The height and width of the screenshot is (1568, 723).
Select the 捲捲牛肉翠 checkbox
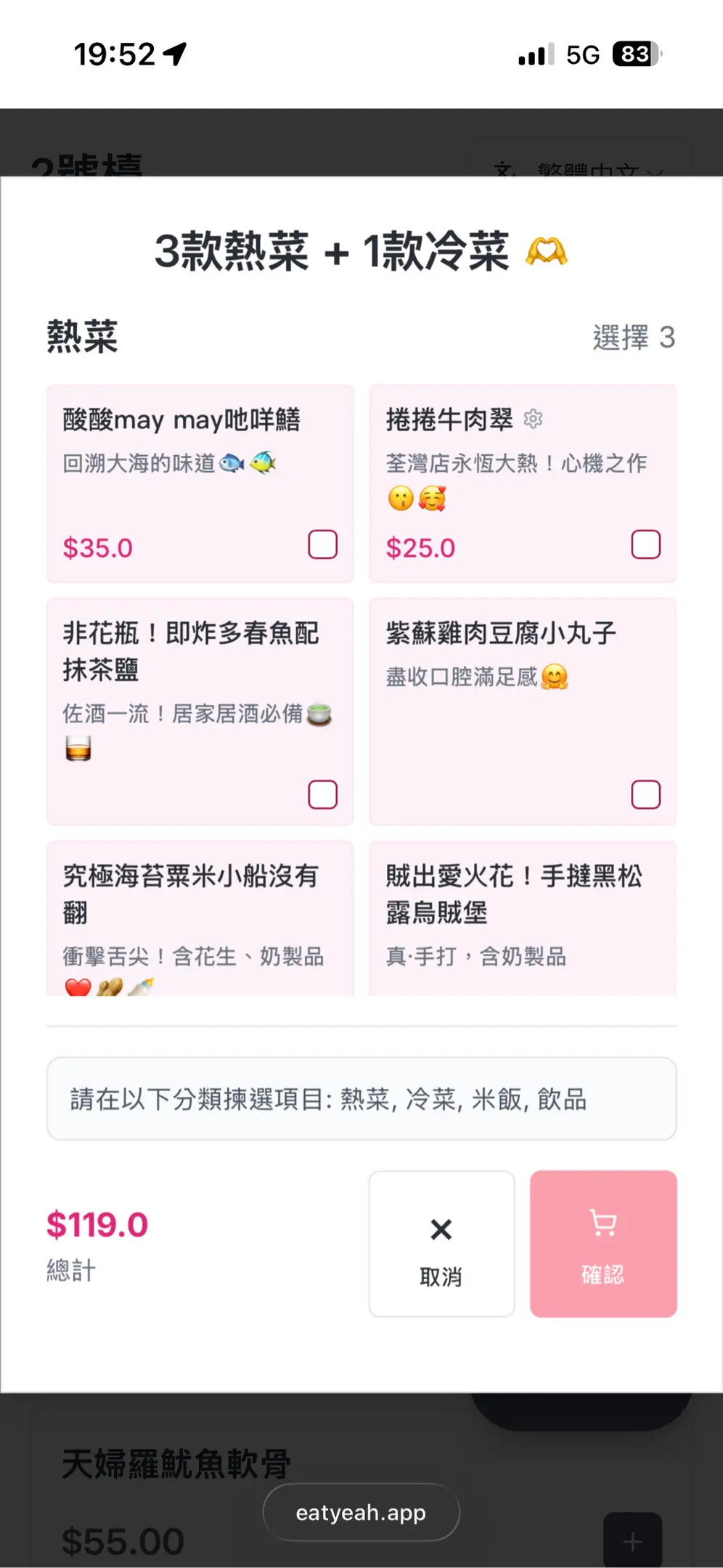pos(645,544)
